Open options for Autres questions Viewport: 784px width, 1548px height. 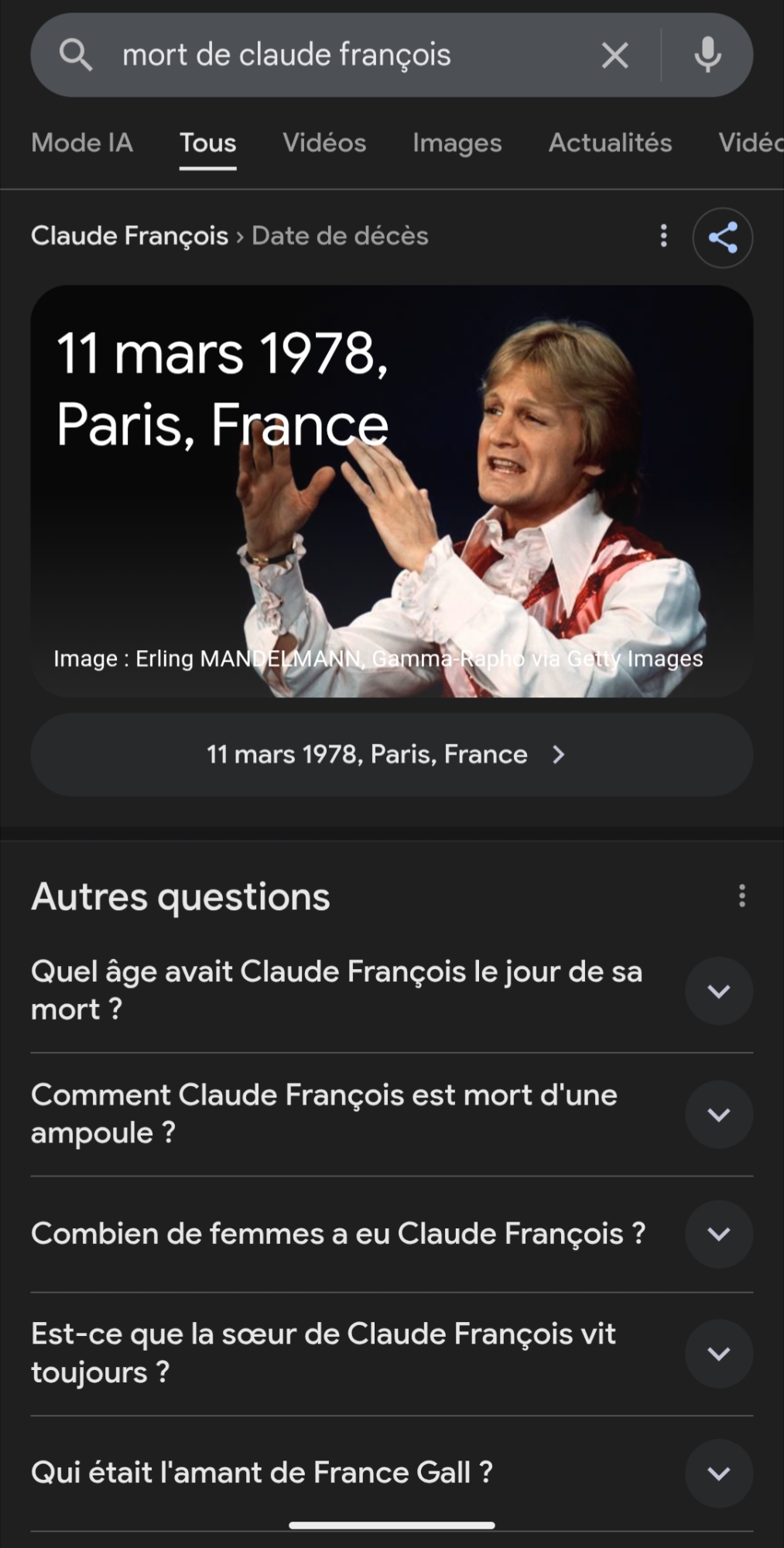[x=741, y=896]
